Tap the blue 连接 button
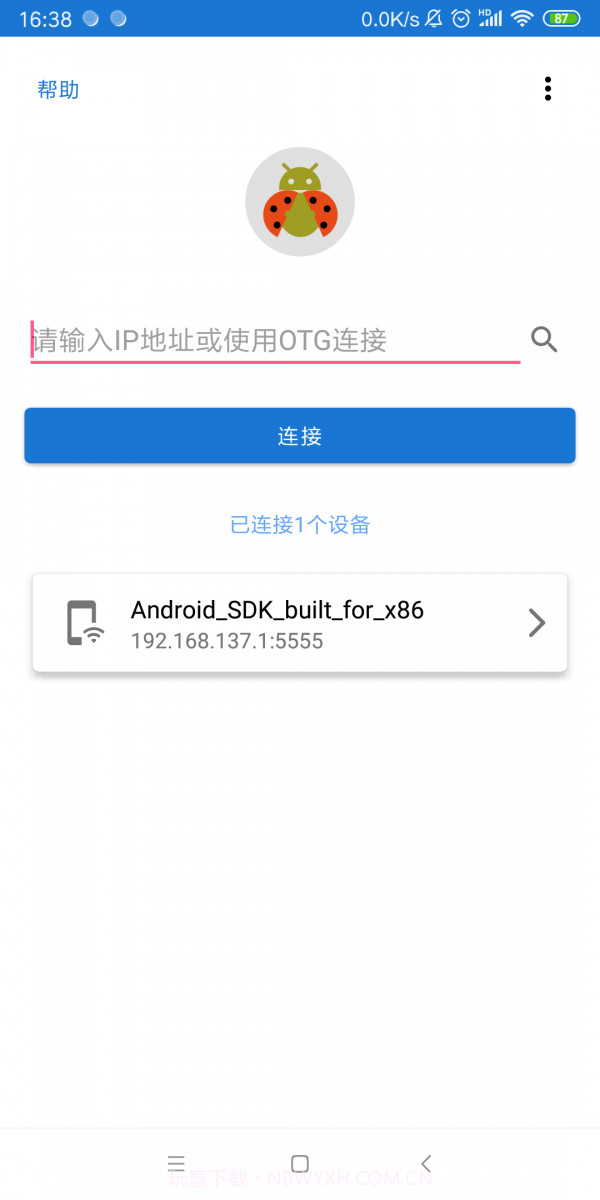 pyautogui.click(x=300, y=436)
